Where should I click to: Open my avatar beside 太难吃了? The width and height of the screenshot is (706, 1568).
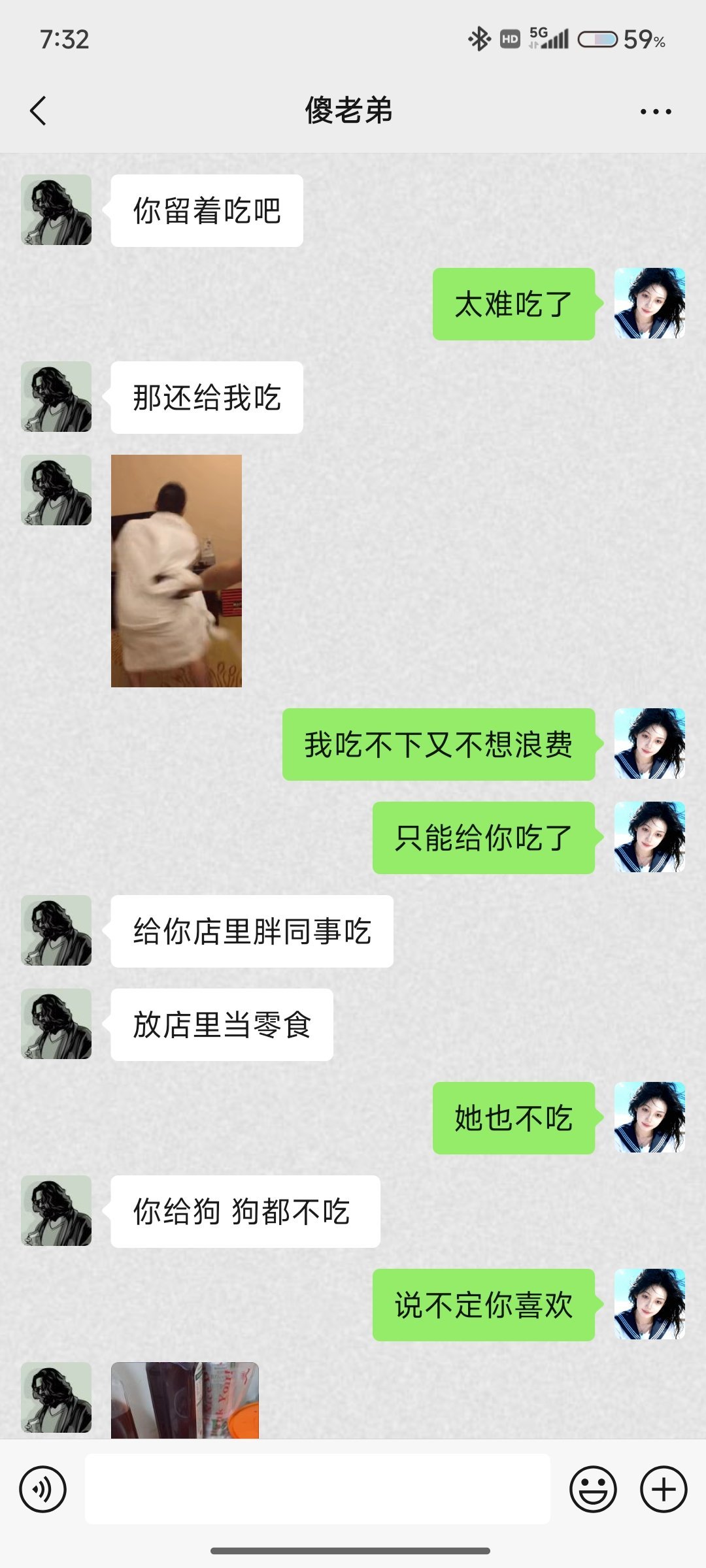point(649,303)
